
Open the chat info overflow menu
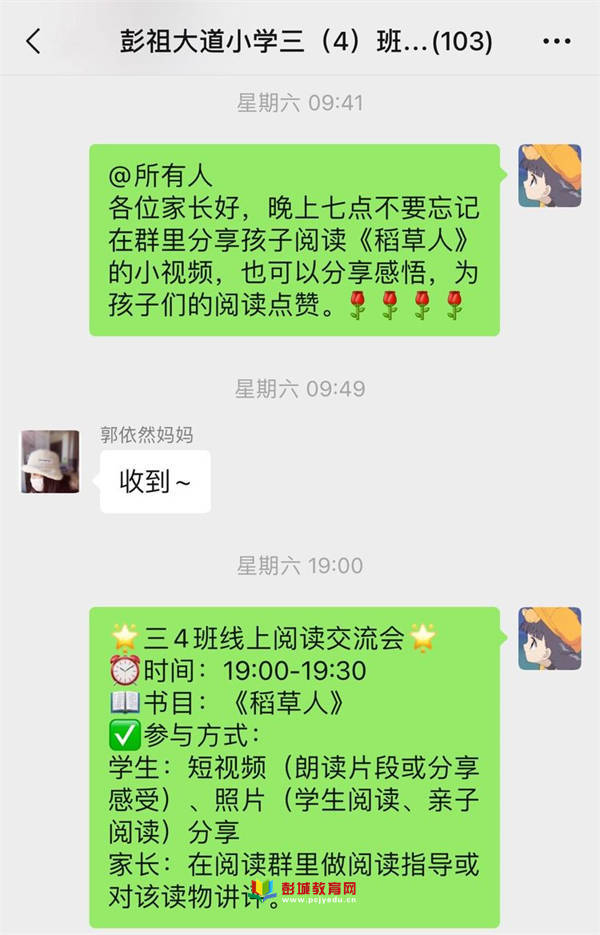556,41
